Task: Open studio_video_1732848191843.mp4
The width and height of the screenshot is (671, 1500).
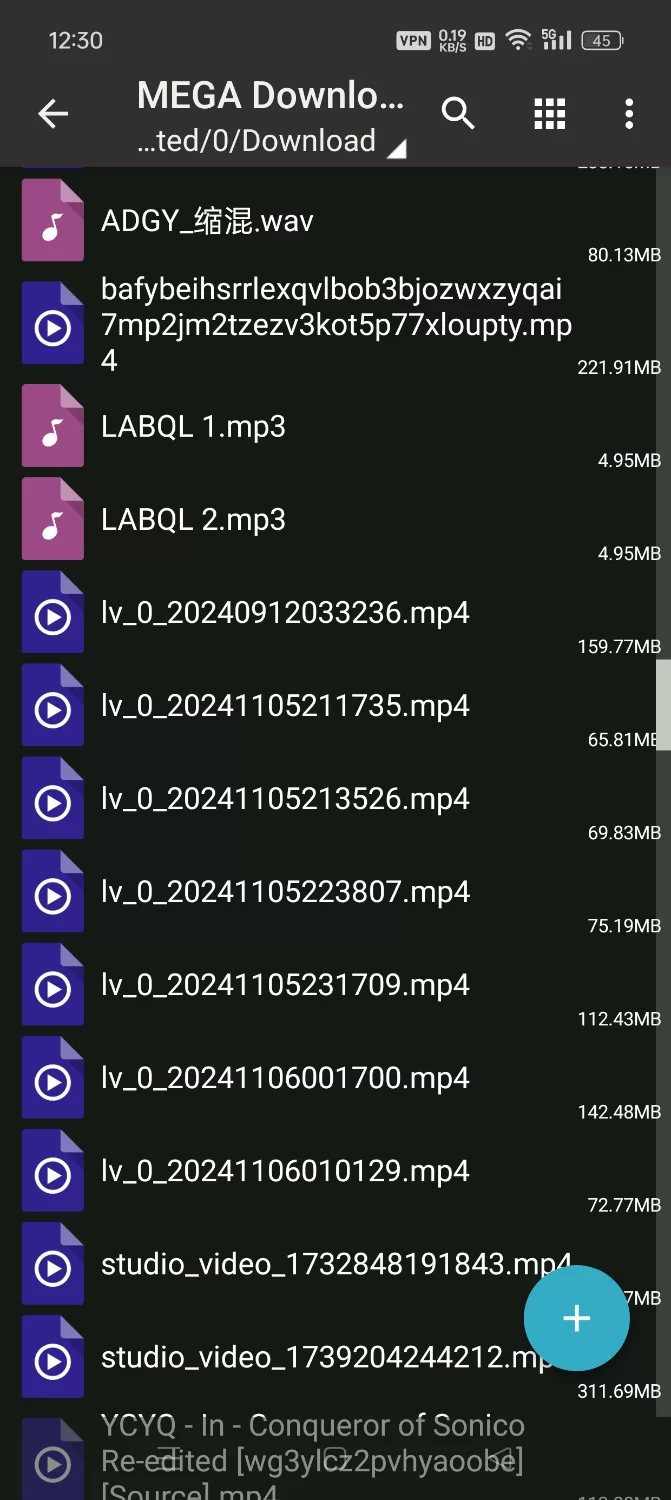Action: (300, 1264)
